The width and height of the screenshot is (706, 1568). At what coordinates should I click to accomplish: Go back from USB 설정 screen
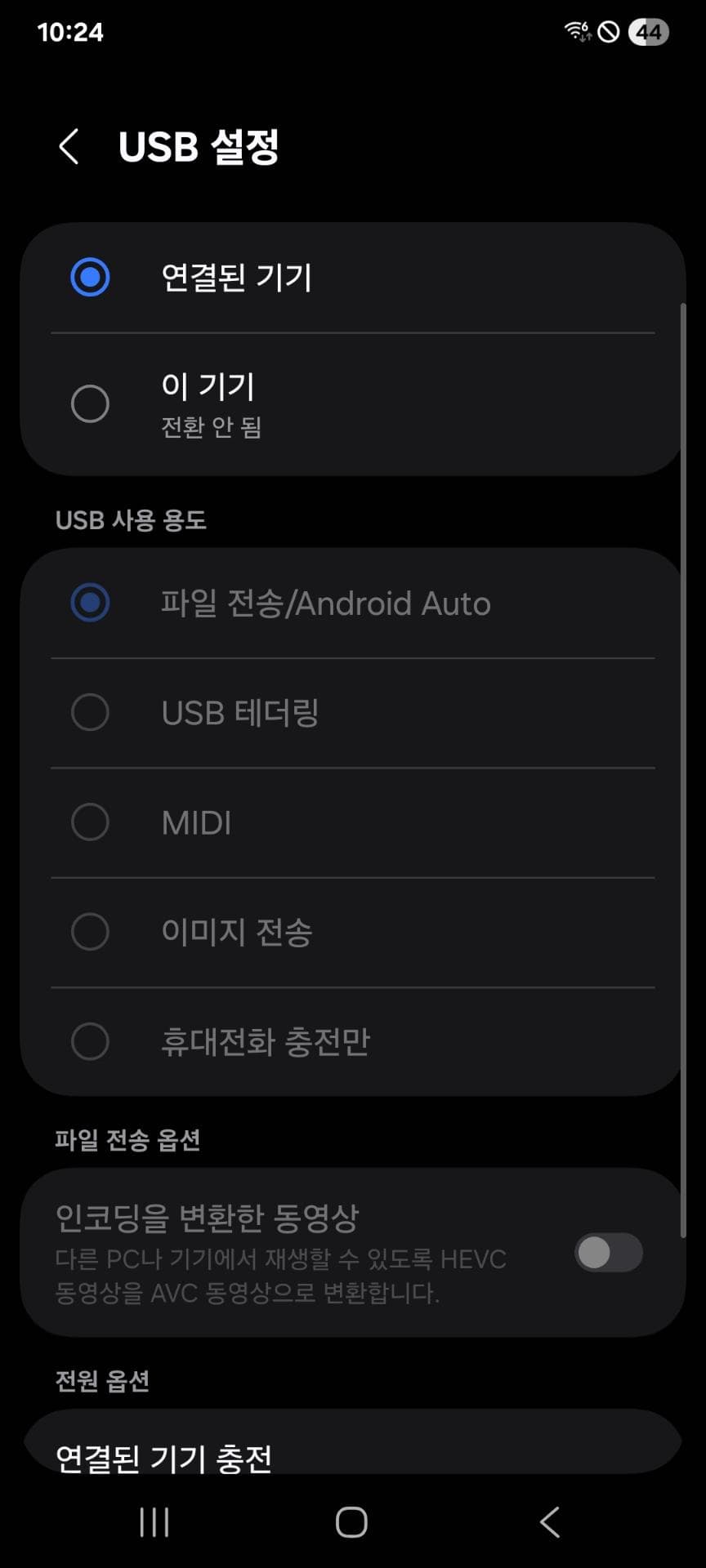click(x=69, y=147)
